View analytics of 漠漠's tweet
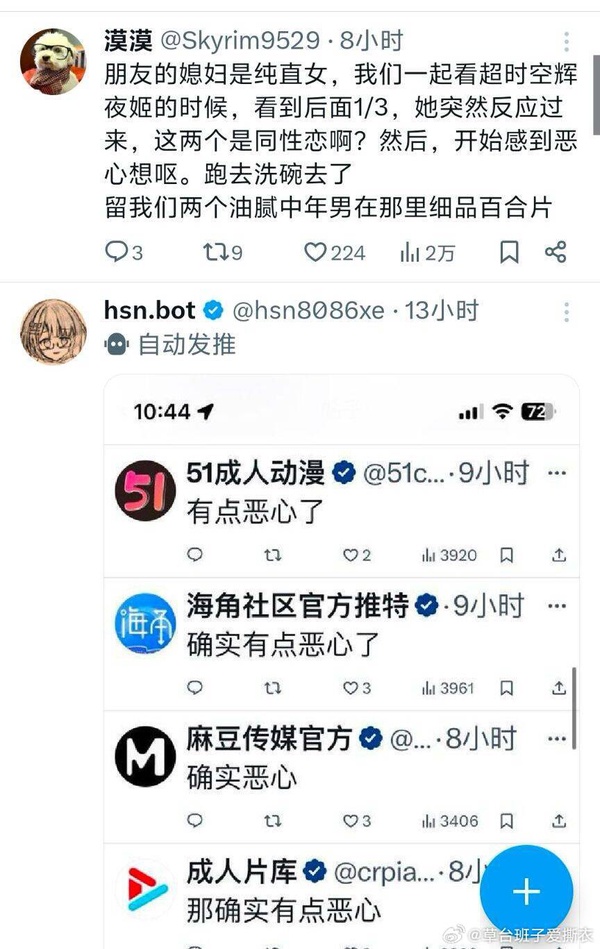 tap(410, 252)
